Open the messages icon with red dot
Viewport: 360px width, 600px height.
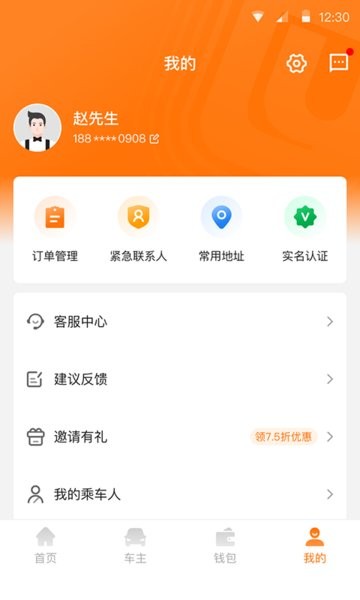tap(339, 62)
